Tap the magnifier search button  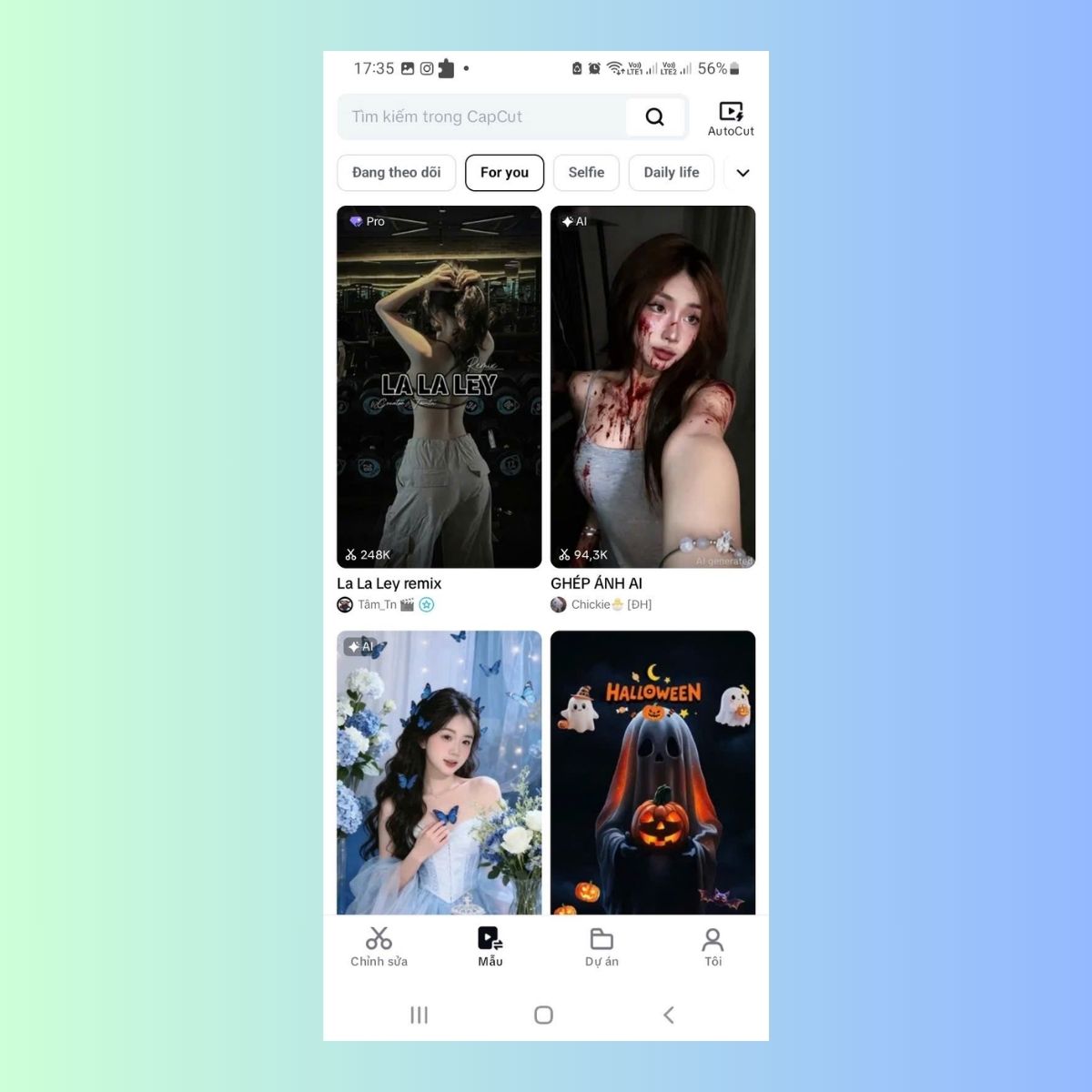654,116
